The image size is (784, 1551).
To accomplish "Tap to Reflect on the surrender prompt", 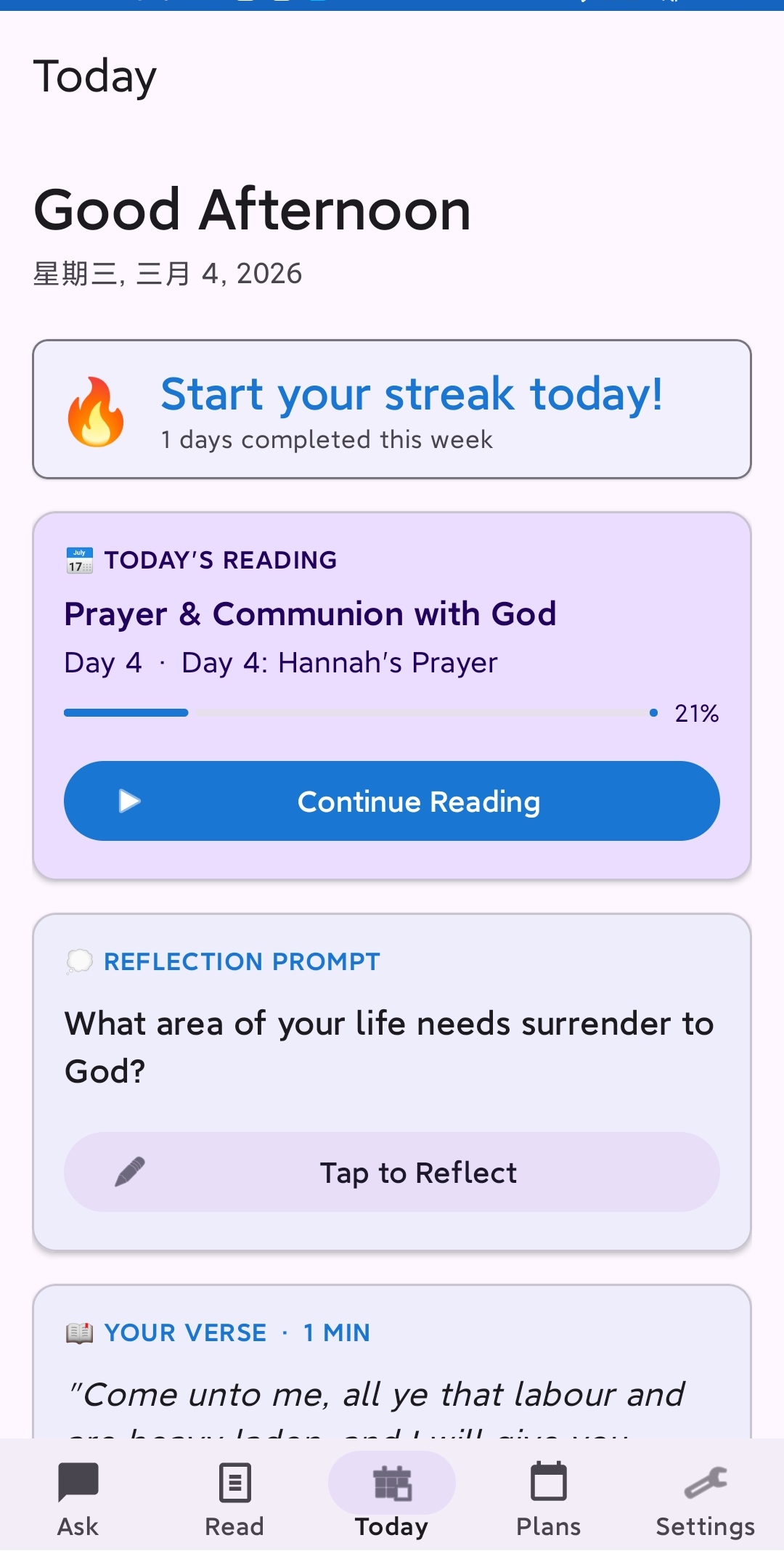I will pos(392,1171).
